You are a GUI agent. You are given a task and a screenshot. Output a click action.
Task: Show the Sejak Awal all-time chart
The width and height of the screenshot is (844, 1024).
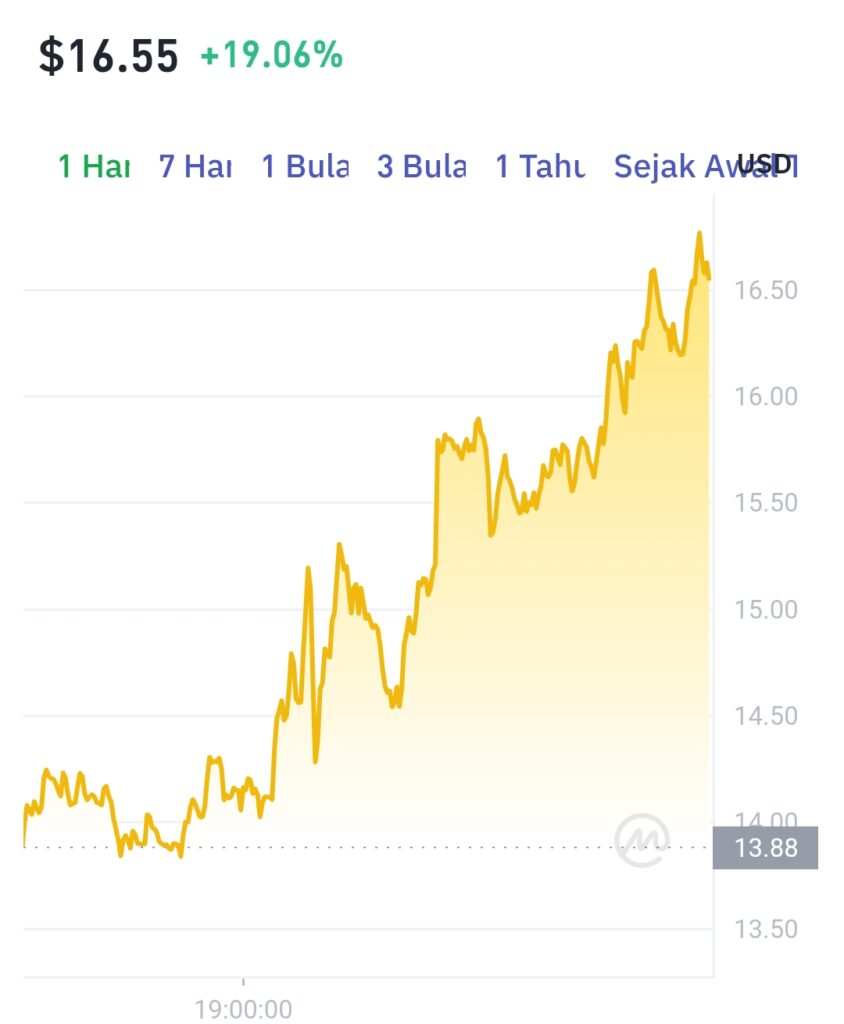[x=671, y=166]
